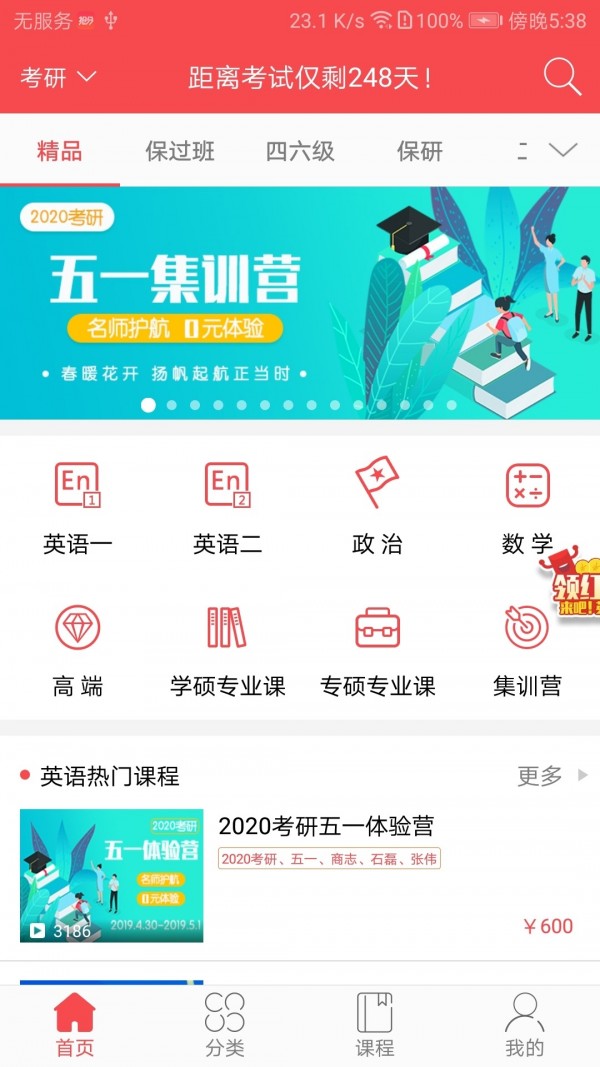Open 专硕专业课 category
Screen dimensions: 600x1067
(x=377, y=650)
